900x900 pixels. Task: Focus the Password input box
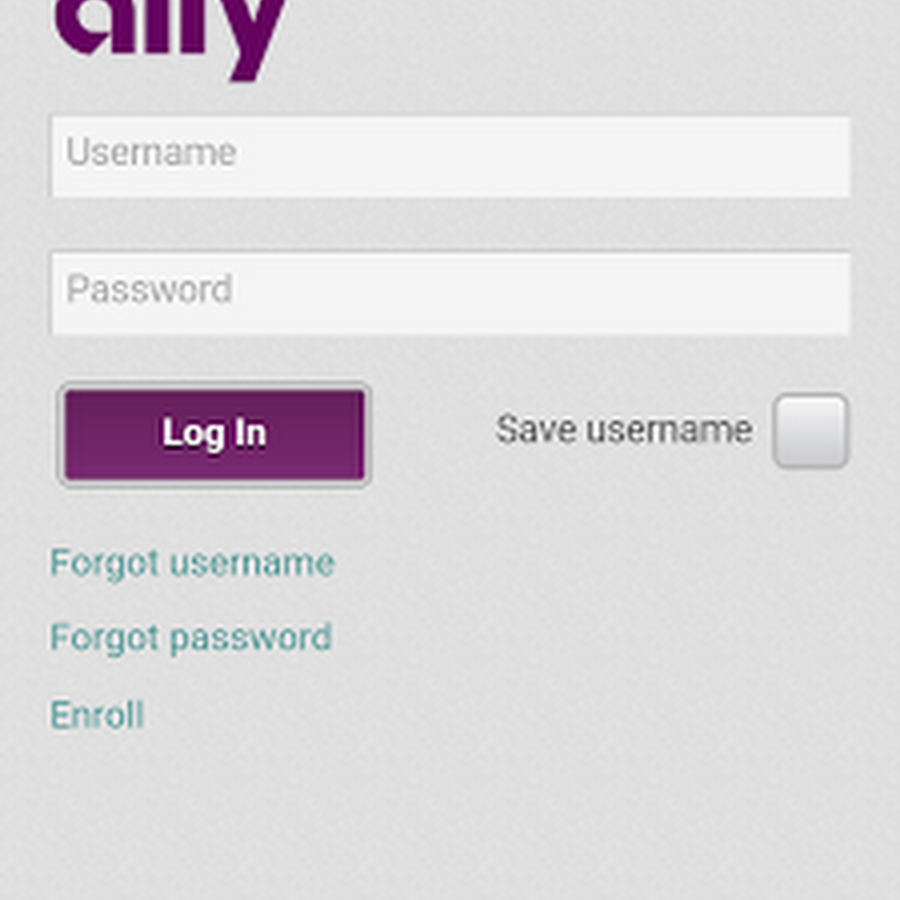[450, 293]
